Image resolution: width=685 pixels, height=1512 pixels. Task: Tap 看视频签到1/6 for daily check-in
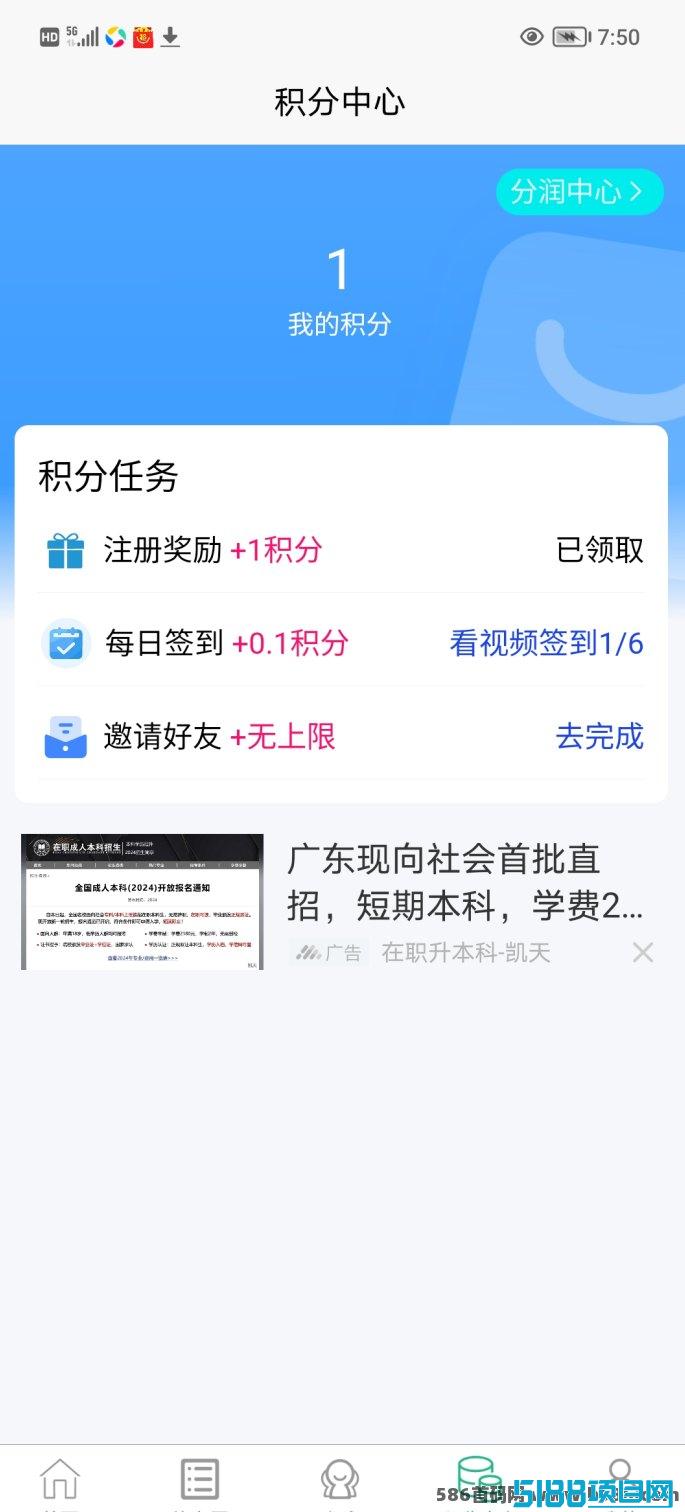pos(546,643)
